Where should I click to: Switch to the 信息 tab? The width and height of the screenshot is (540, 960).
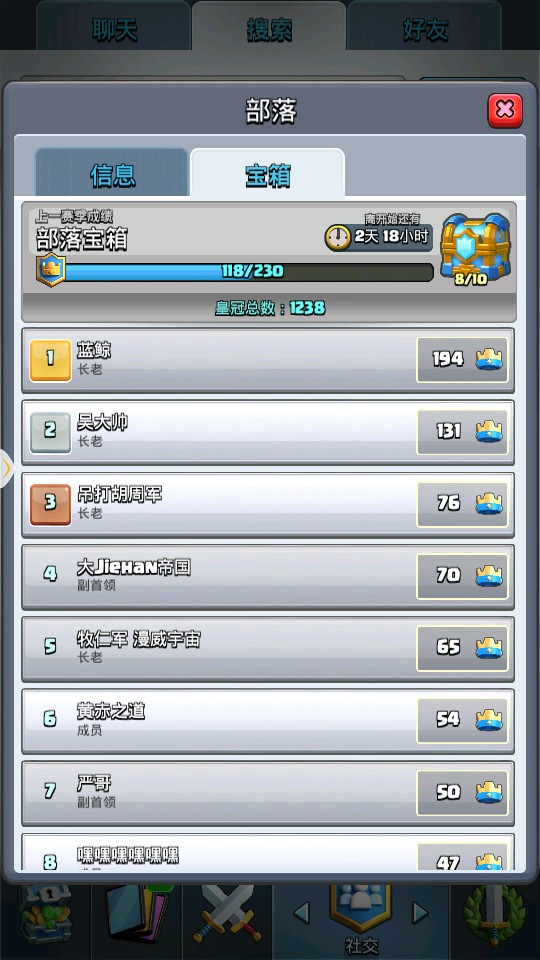pyautogui.click(x=111, y=173)
